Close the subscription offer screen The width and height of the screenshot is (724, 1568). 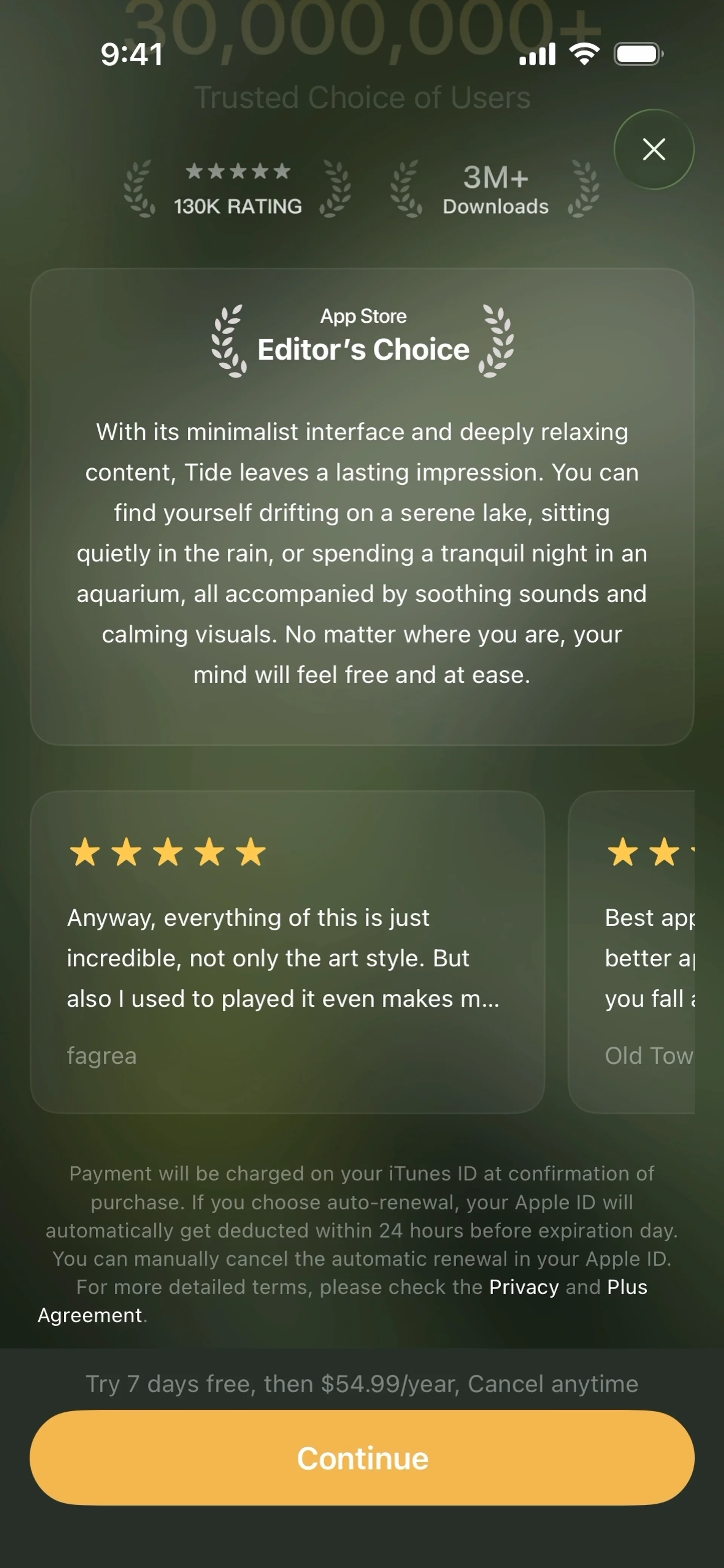tap(653, 149)
